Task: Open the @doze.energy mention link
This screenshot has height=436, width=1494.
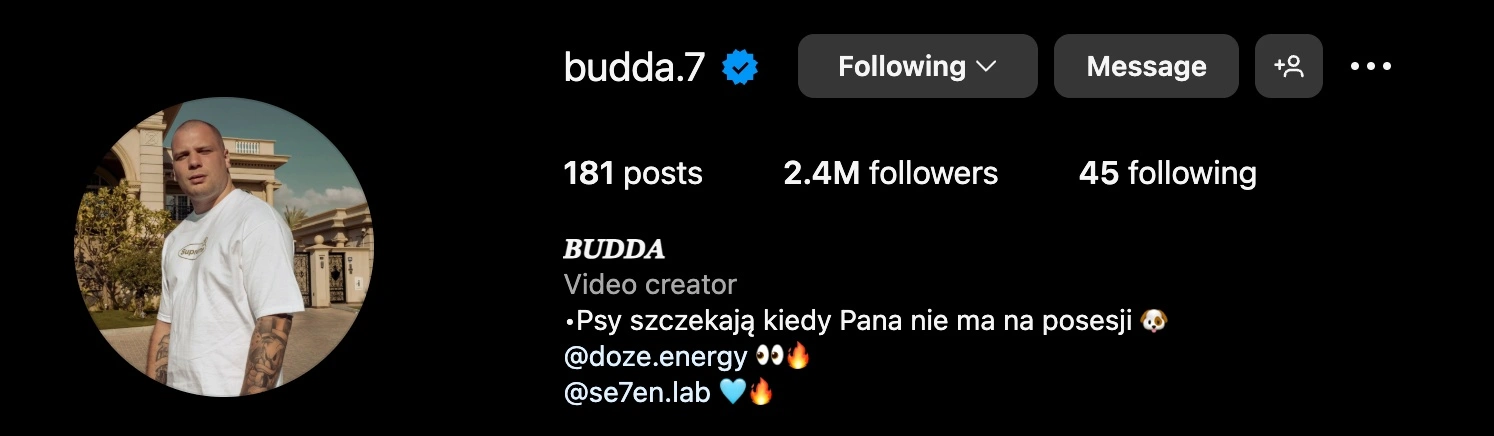Action: 655,356
